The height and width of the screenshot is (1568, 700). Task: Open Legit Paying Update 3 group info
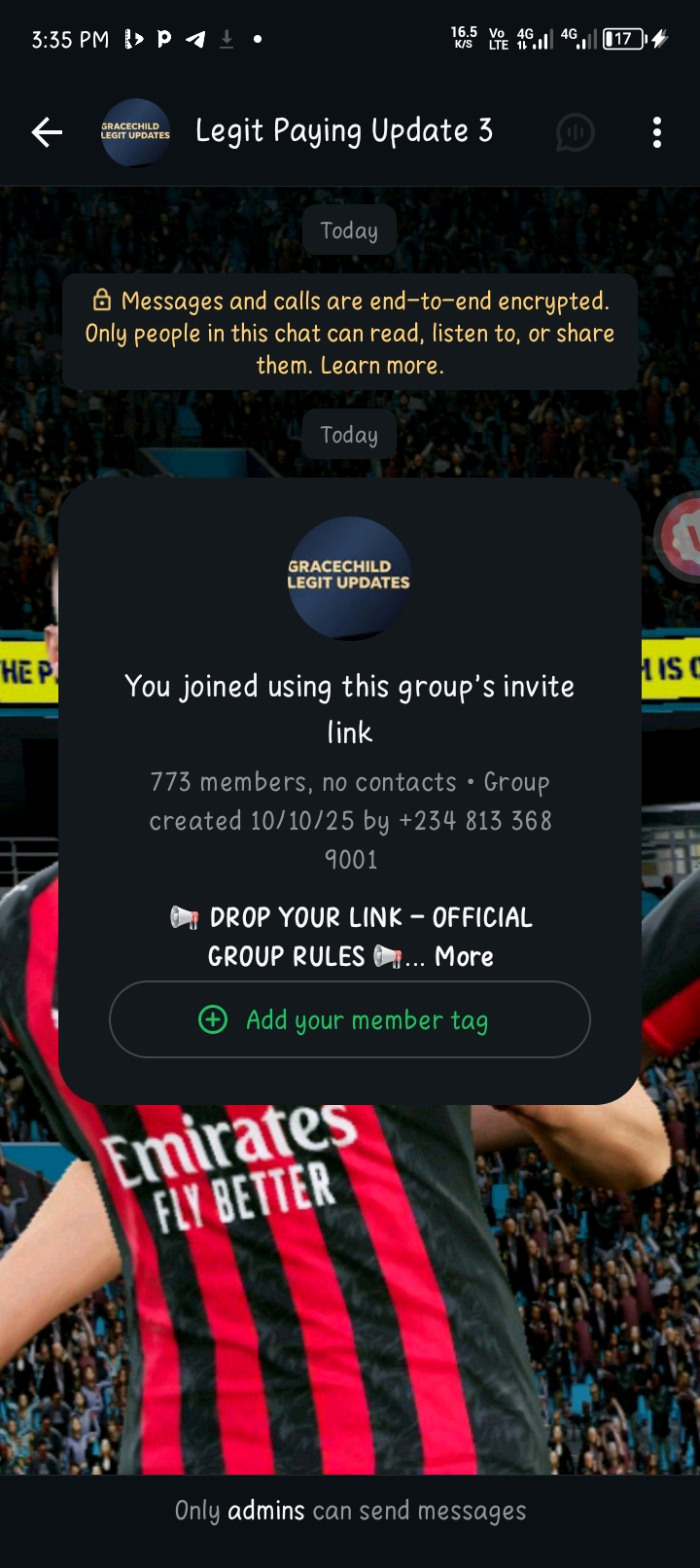pyautogui.click(x=343, y=131)
